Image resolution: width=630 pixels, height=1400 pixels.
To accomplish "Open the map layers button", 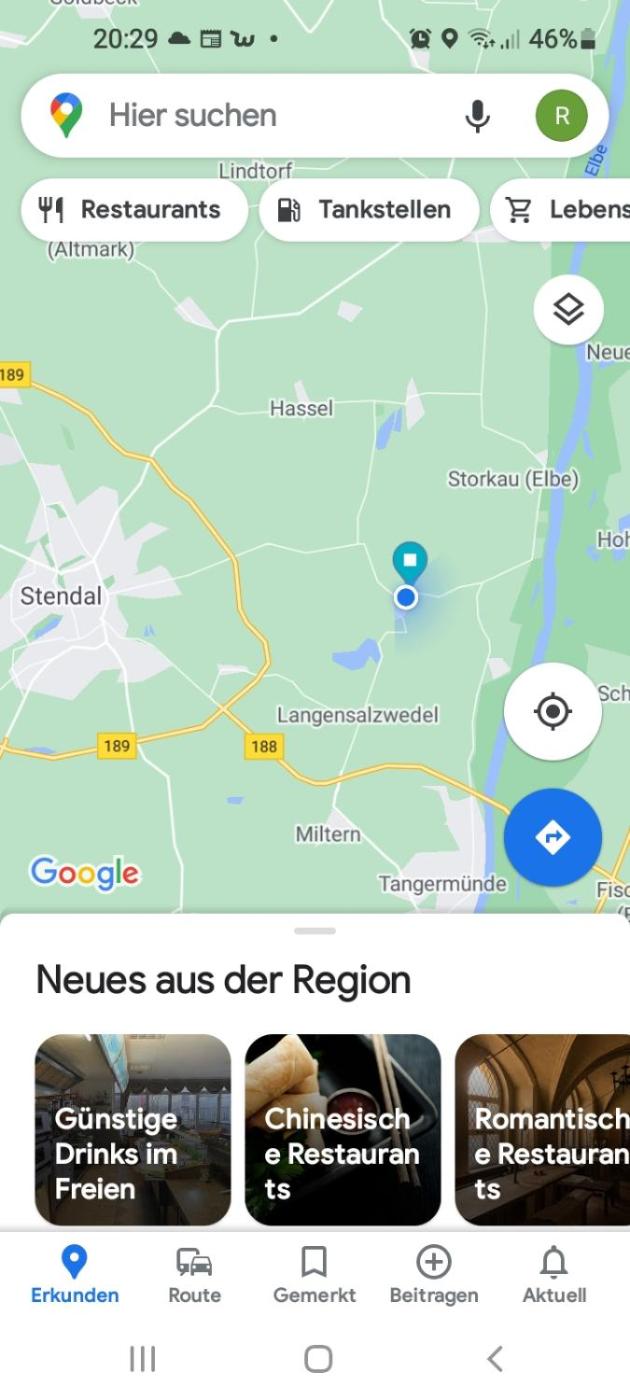I will coord(568,310).
